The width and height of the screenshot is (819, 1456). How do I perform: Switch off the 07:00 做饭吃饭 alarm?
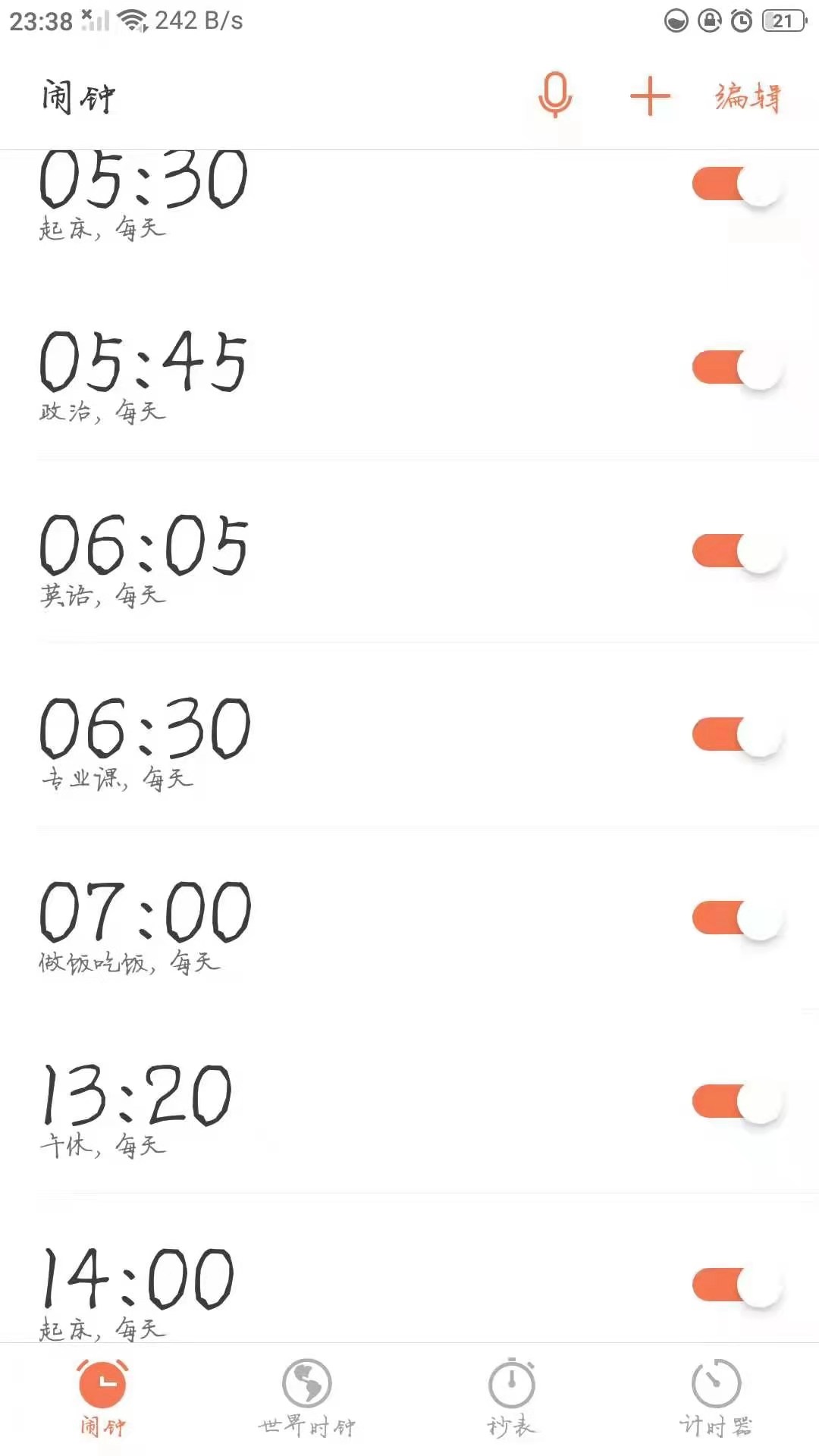coord(737,920)
